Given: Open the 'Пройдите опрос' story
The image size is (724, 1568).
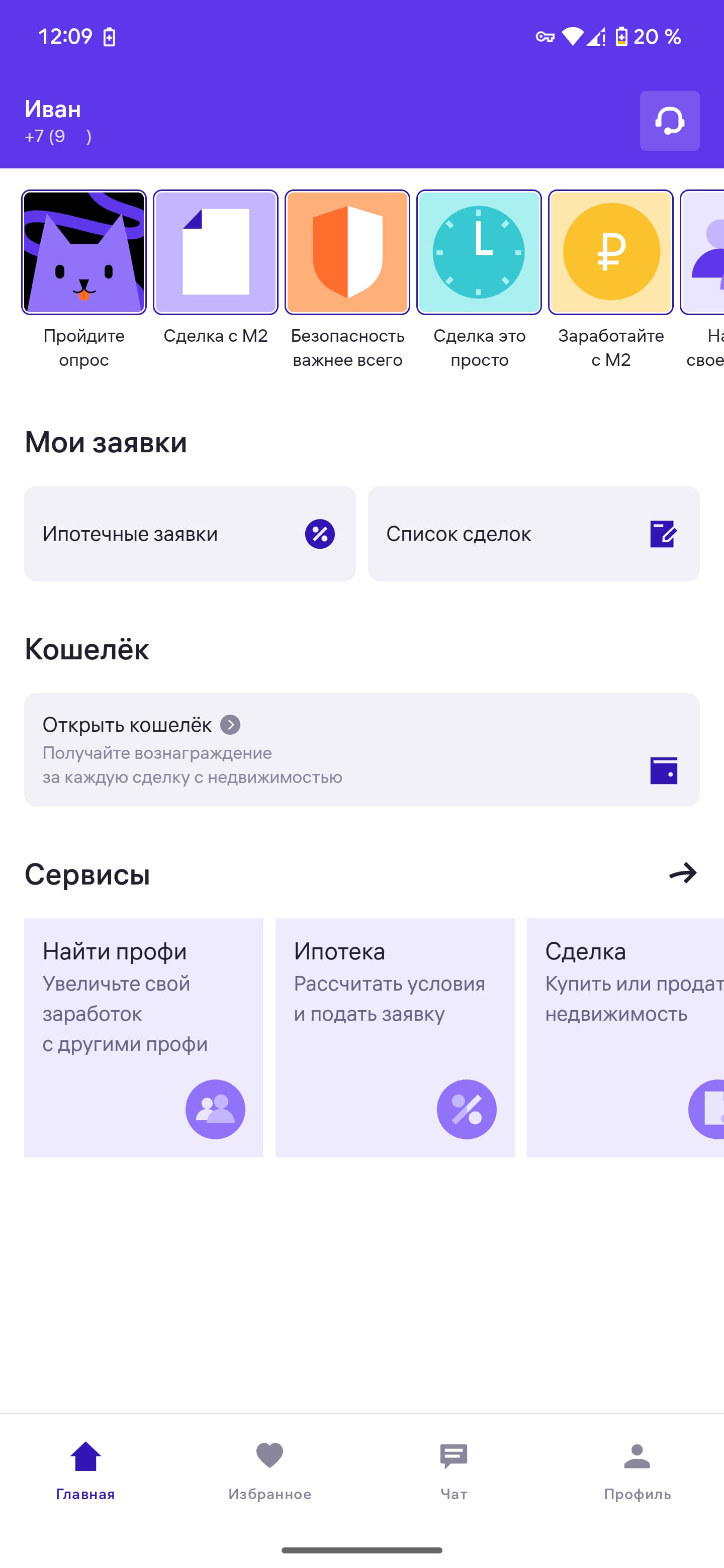Looking at the screenshot, I should pyautogui.click(x=84, y=252).
